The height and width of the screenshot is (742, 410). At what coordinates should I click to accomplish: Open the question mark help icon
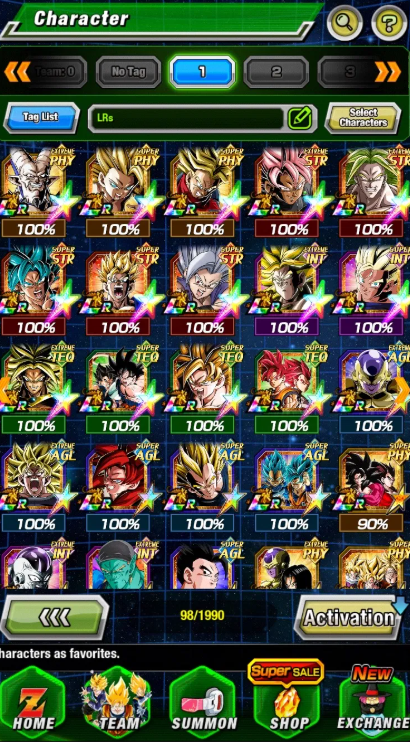tap(389, 22)
